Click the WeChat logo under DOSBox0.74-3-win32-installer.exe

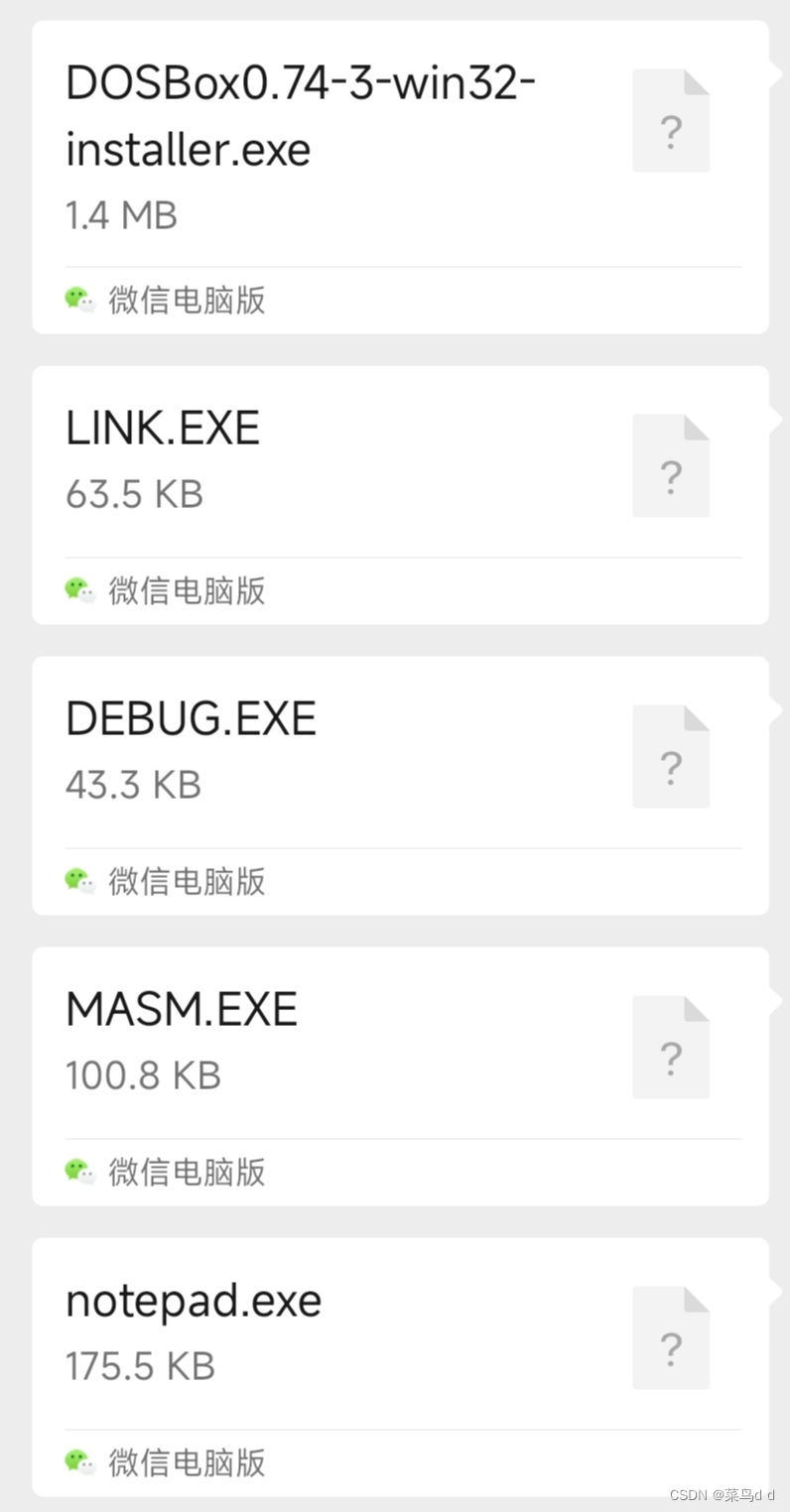coord(79,299)
